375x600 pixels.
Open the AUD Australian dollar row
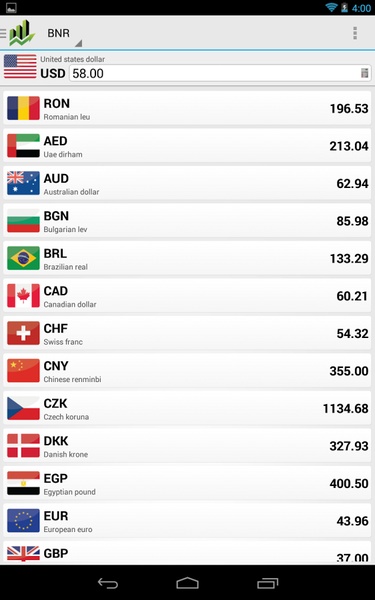pyautogui.click(x=187, y=183)
